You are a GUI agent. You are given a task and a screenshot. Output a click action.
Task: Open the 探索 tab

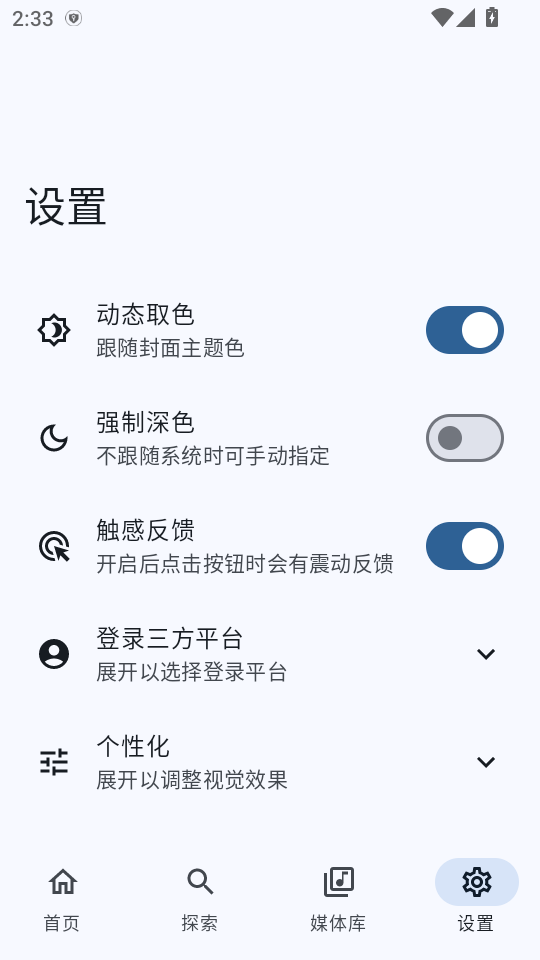click(200, 899)
